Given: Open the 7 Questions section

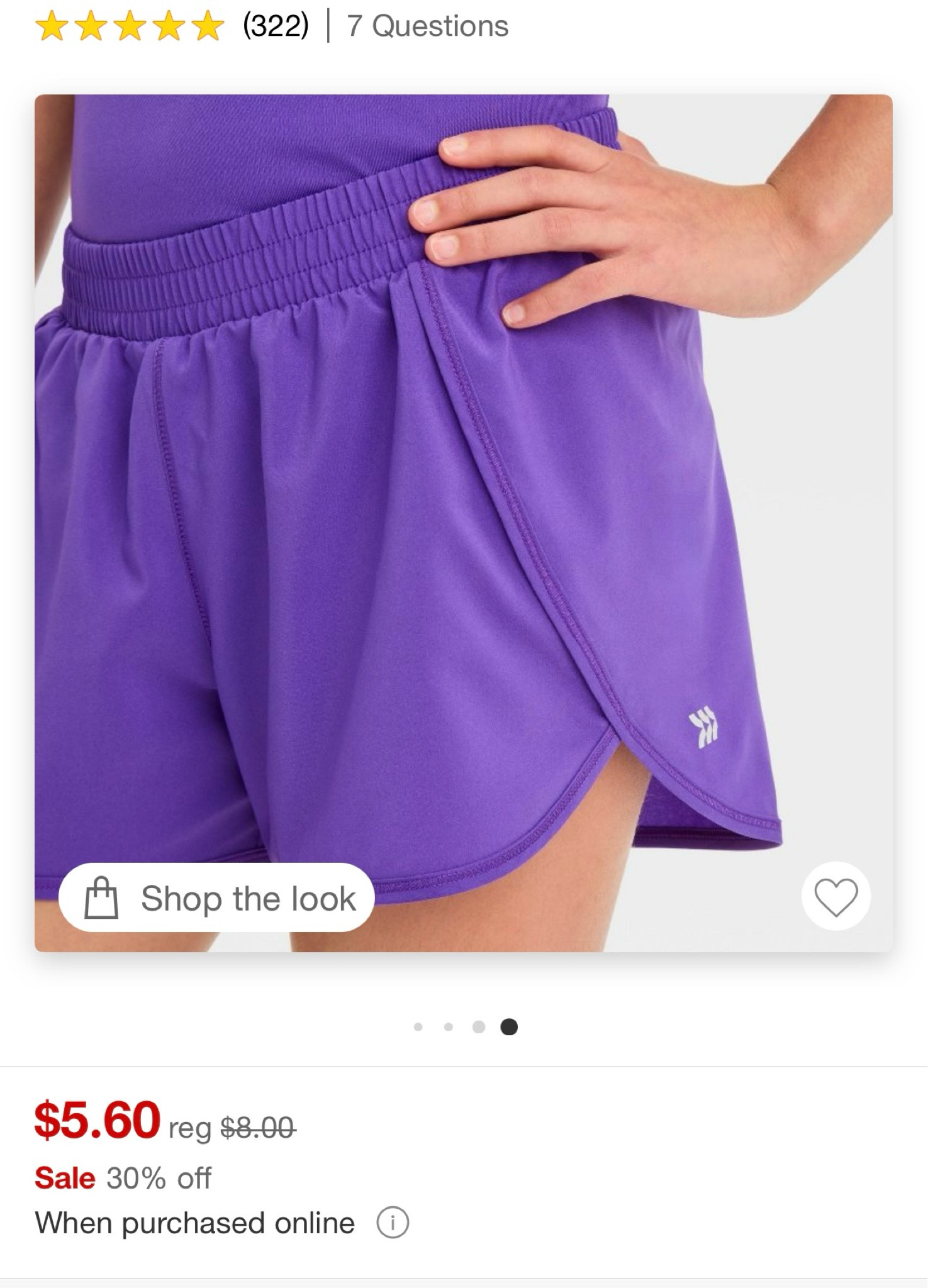Looking at the screenshot, I should (423, 26).
